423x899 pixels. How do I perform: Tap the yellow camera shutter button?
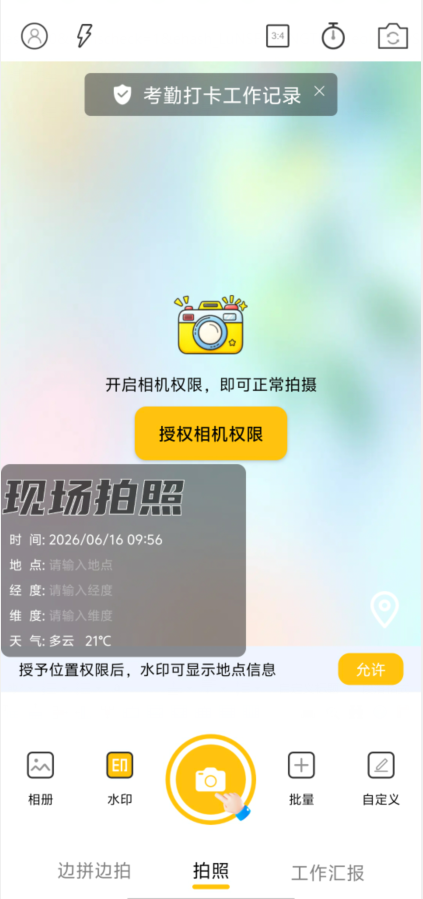[x=210, y=779]
